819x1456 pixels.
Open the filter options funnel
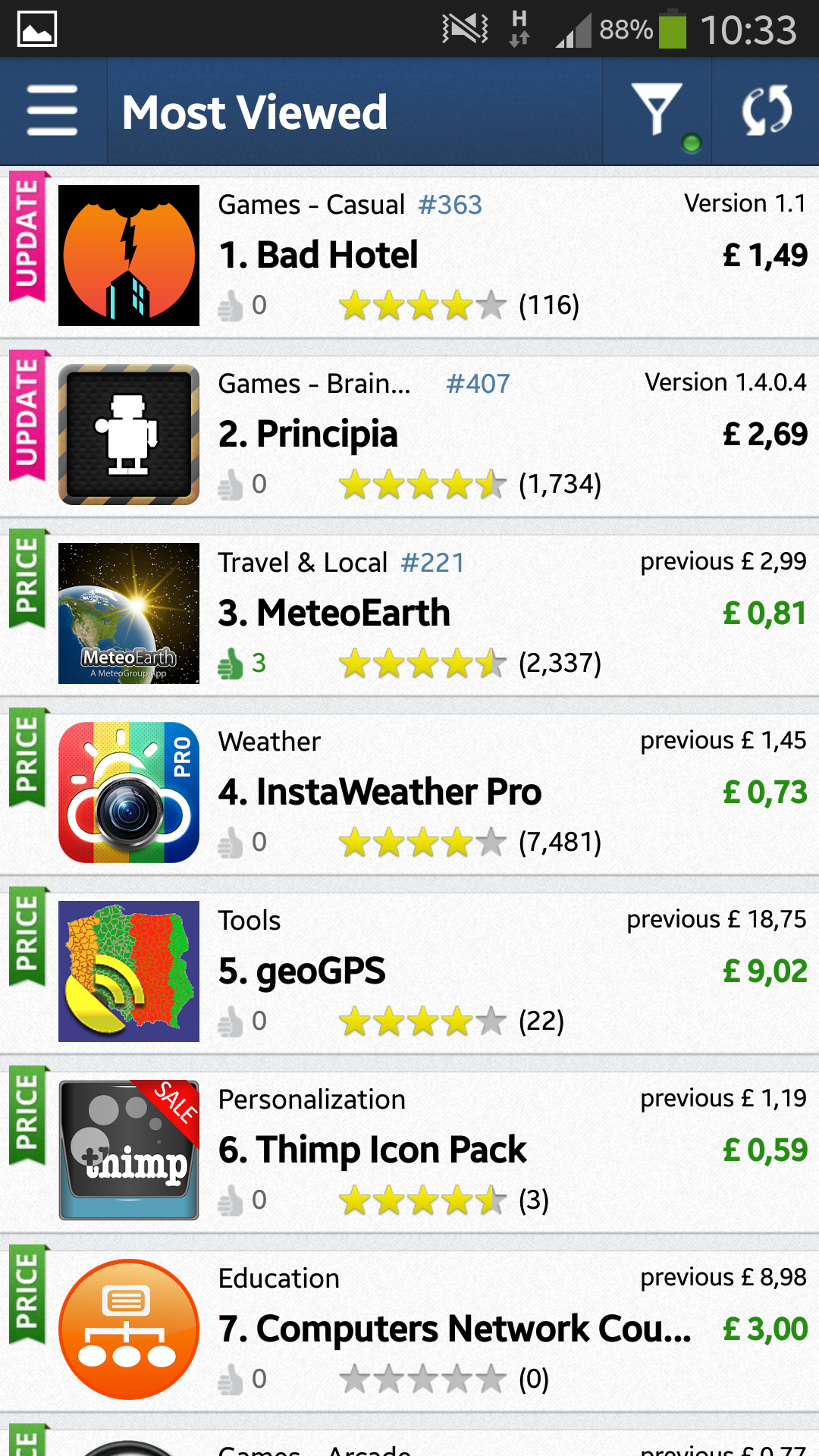(x=657, y=111)
